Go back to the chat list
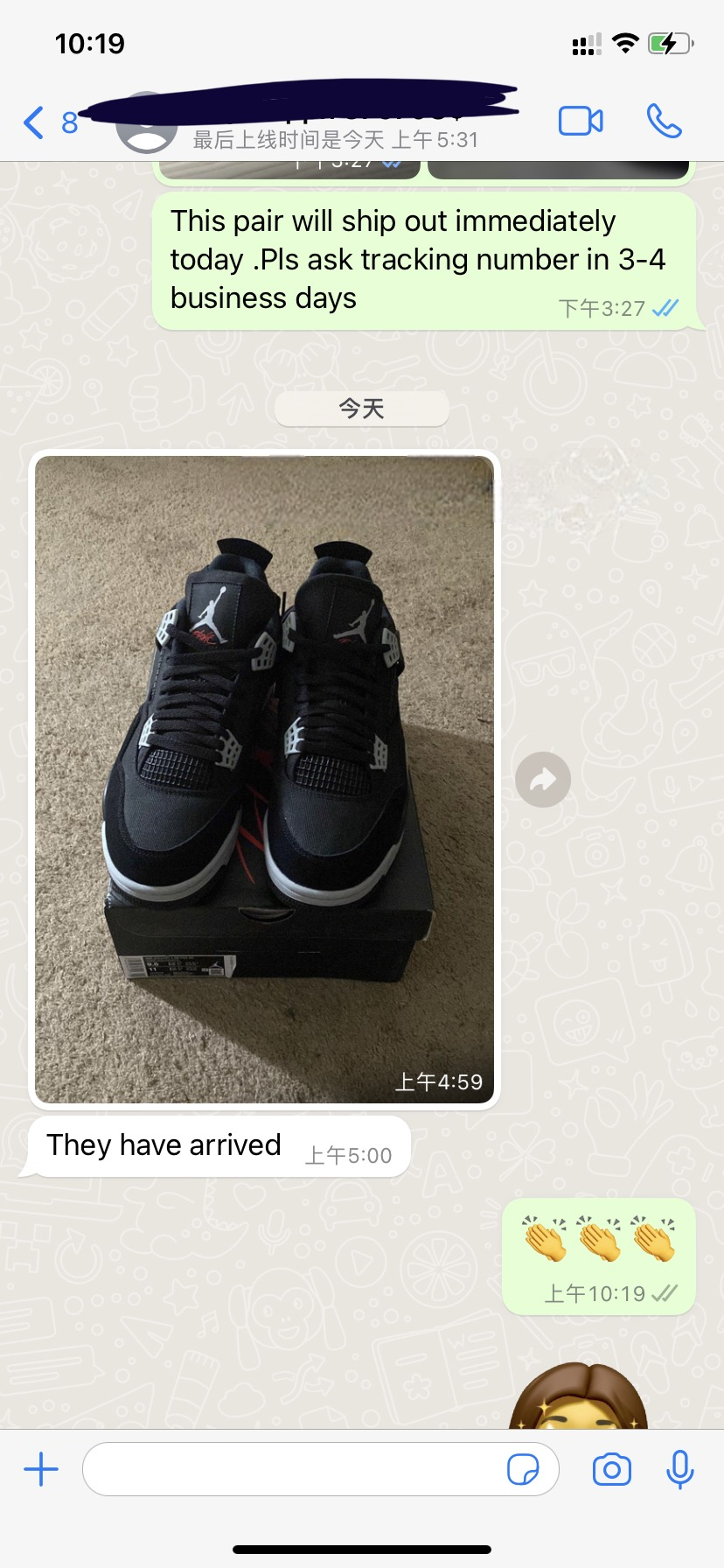Screen dimensions: 724x1568 click(x=35, y=122)
